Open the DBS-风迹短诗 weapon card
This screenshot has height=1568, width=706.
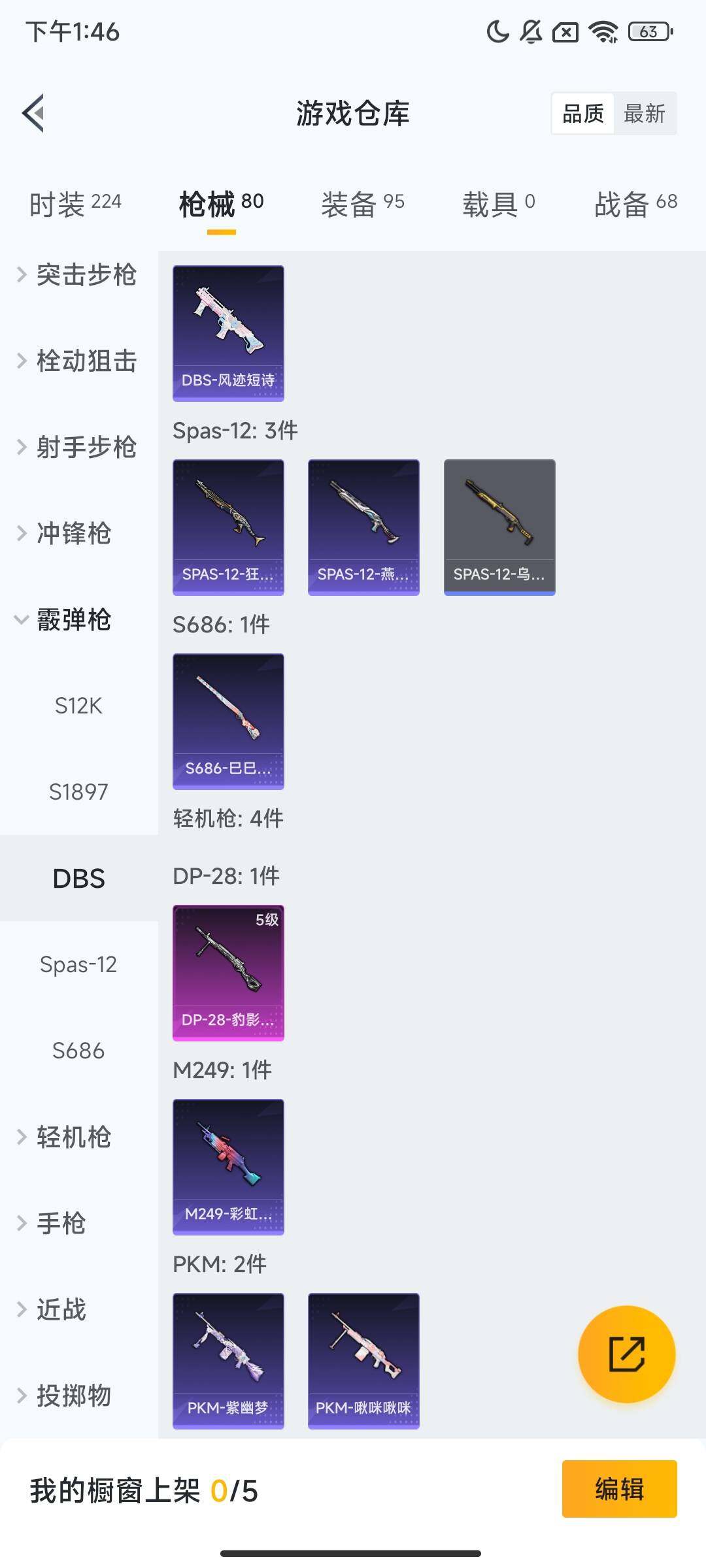pos(228,332)
